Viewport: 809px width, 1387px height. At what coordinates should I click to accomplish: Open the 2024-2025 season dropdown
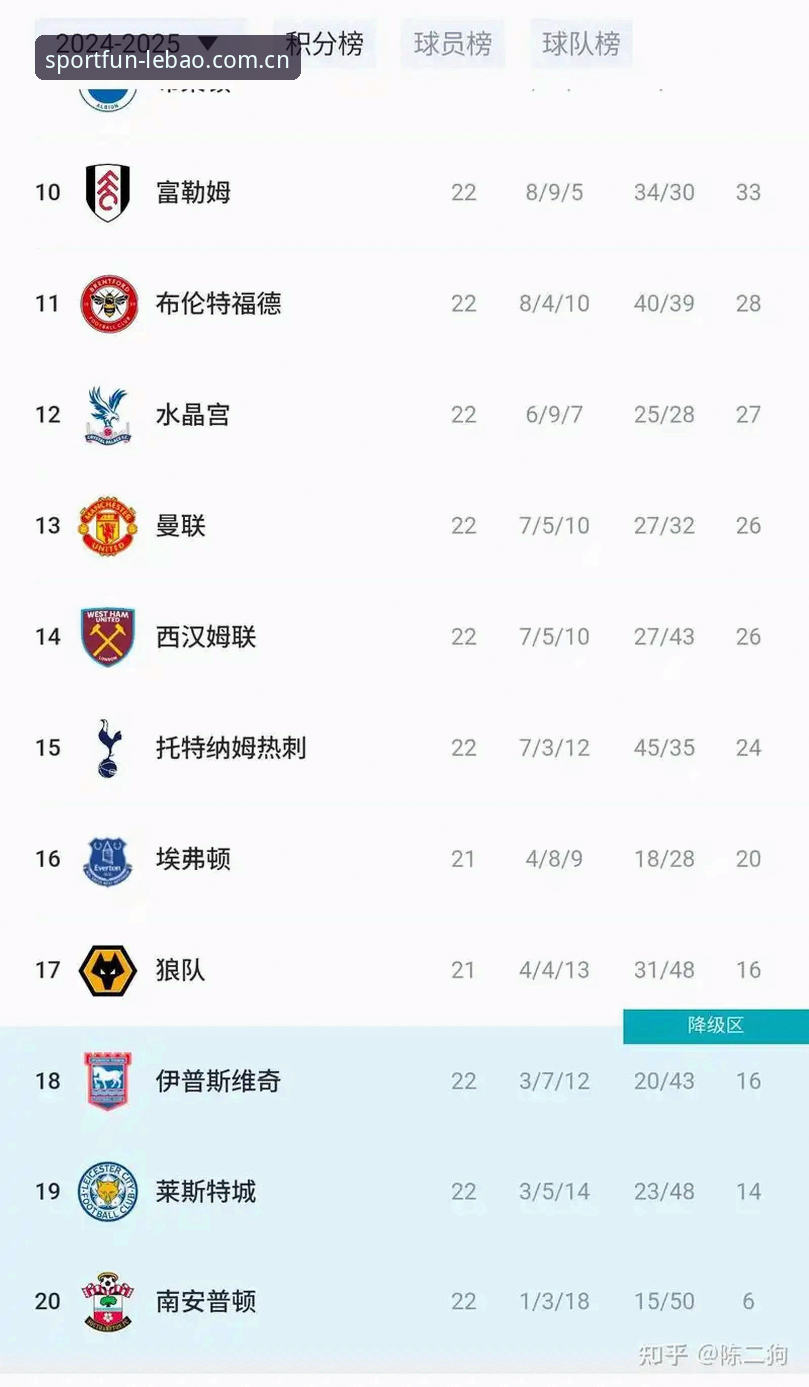140,44
